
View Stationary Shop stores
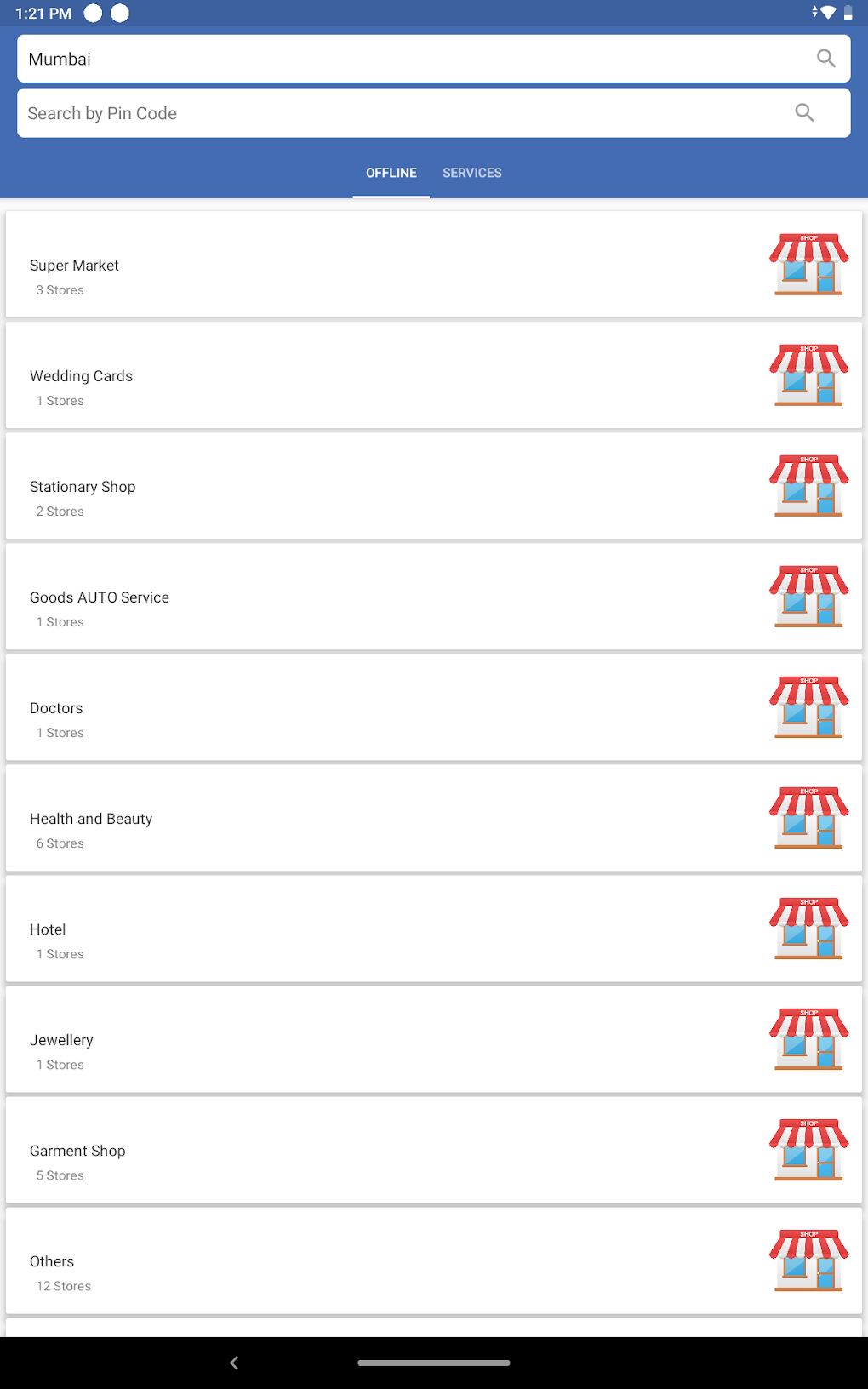(434, 486)
